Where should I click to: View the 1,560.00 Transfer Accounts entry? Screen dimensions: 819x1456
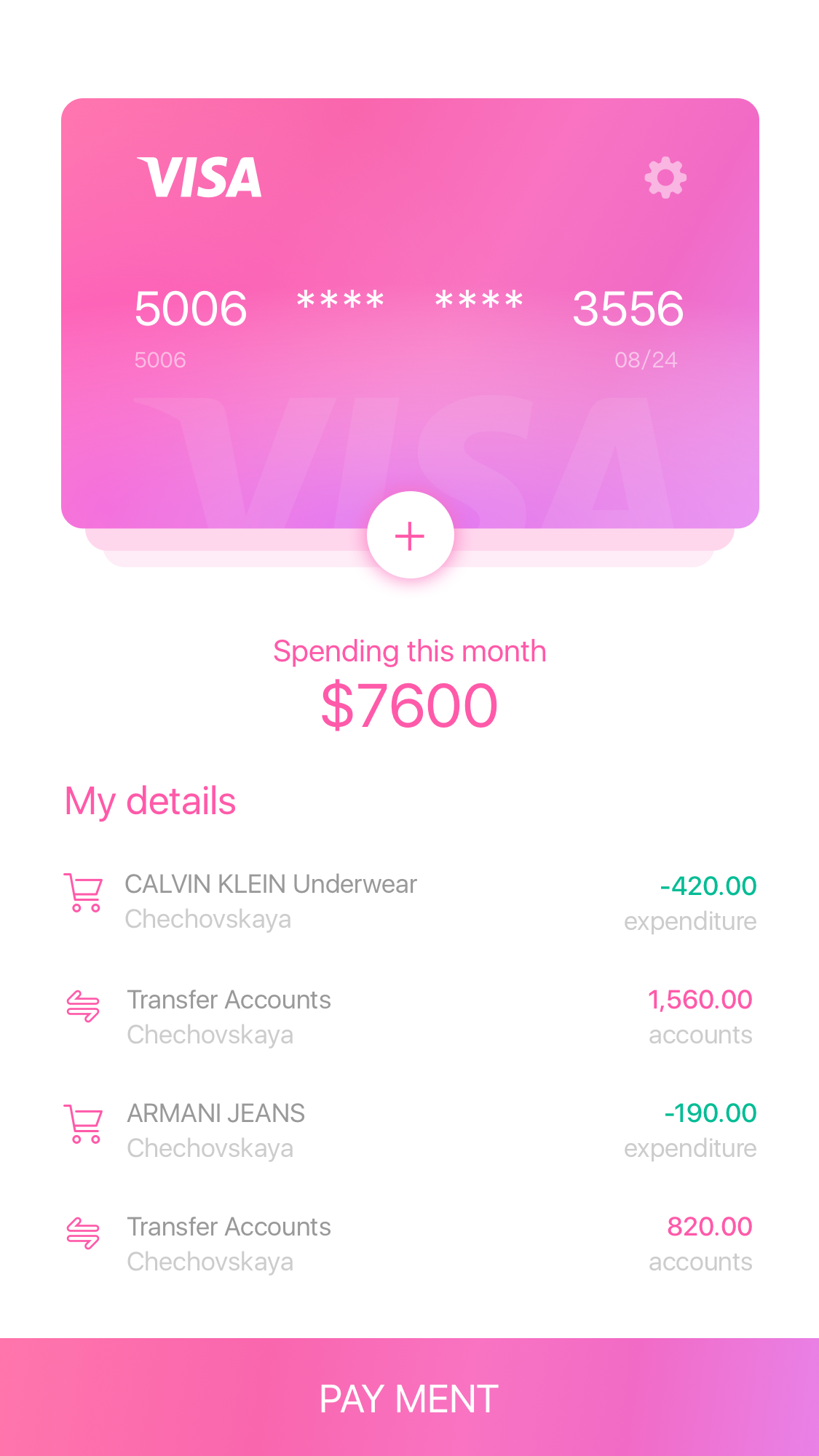(x=410, y=1017)
